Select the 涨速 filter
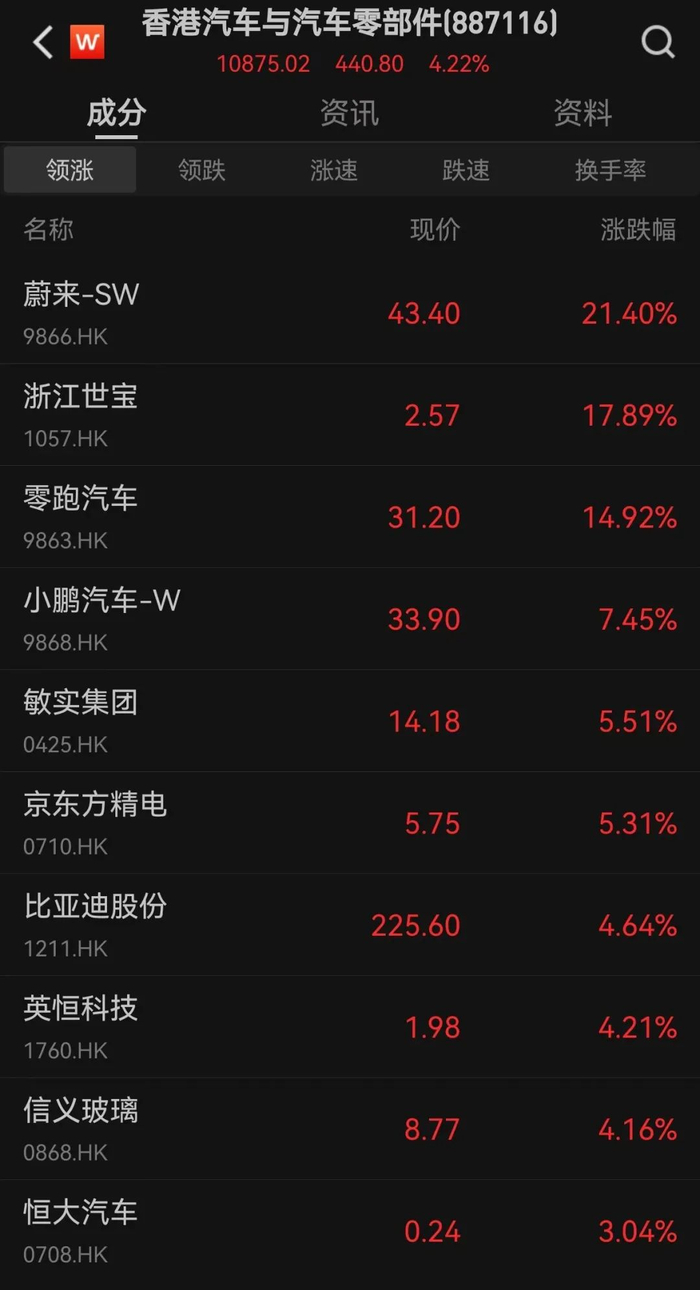This screenshot has width=700, height=1290. (334, 170)
